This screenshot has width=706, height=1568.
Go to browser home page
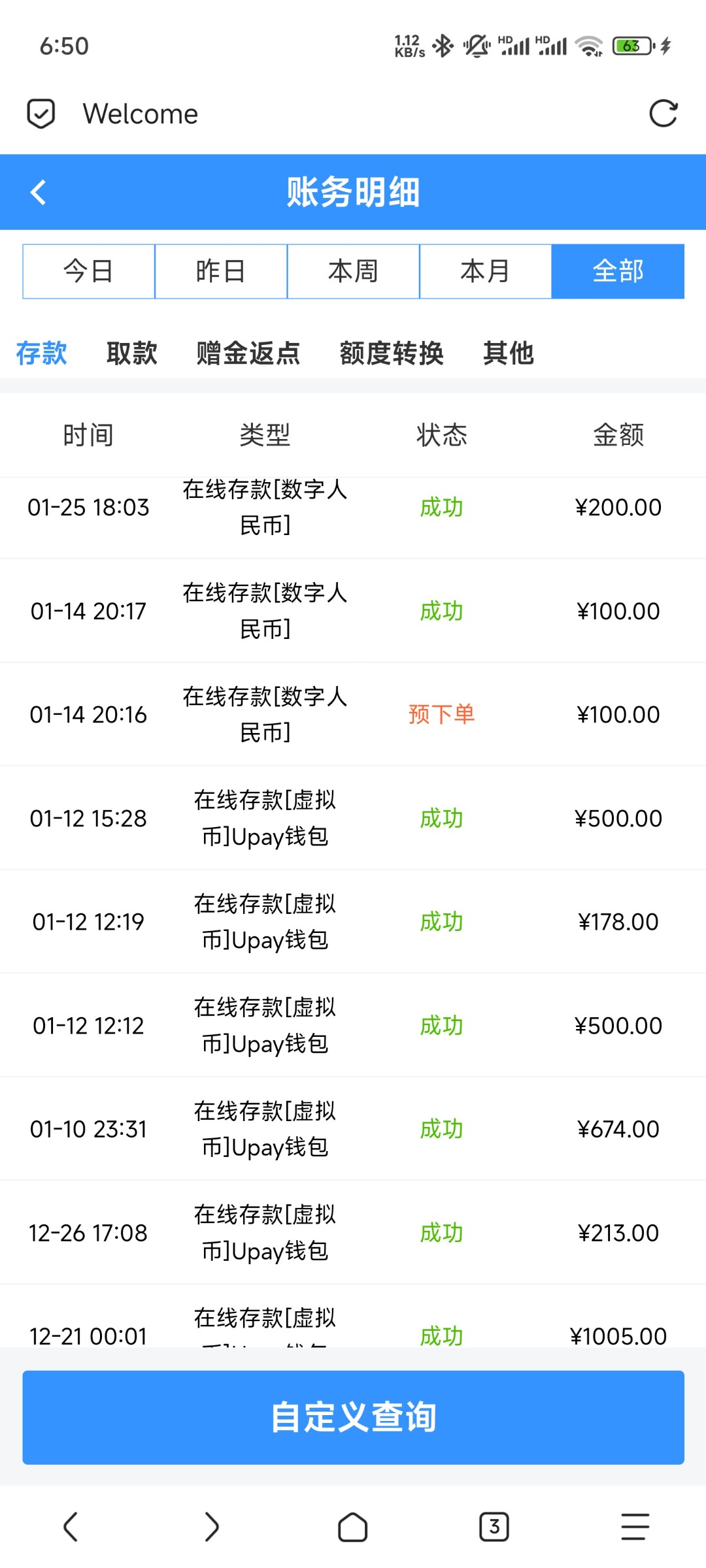click(352, 1527)
